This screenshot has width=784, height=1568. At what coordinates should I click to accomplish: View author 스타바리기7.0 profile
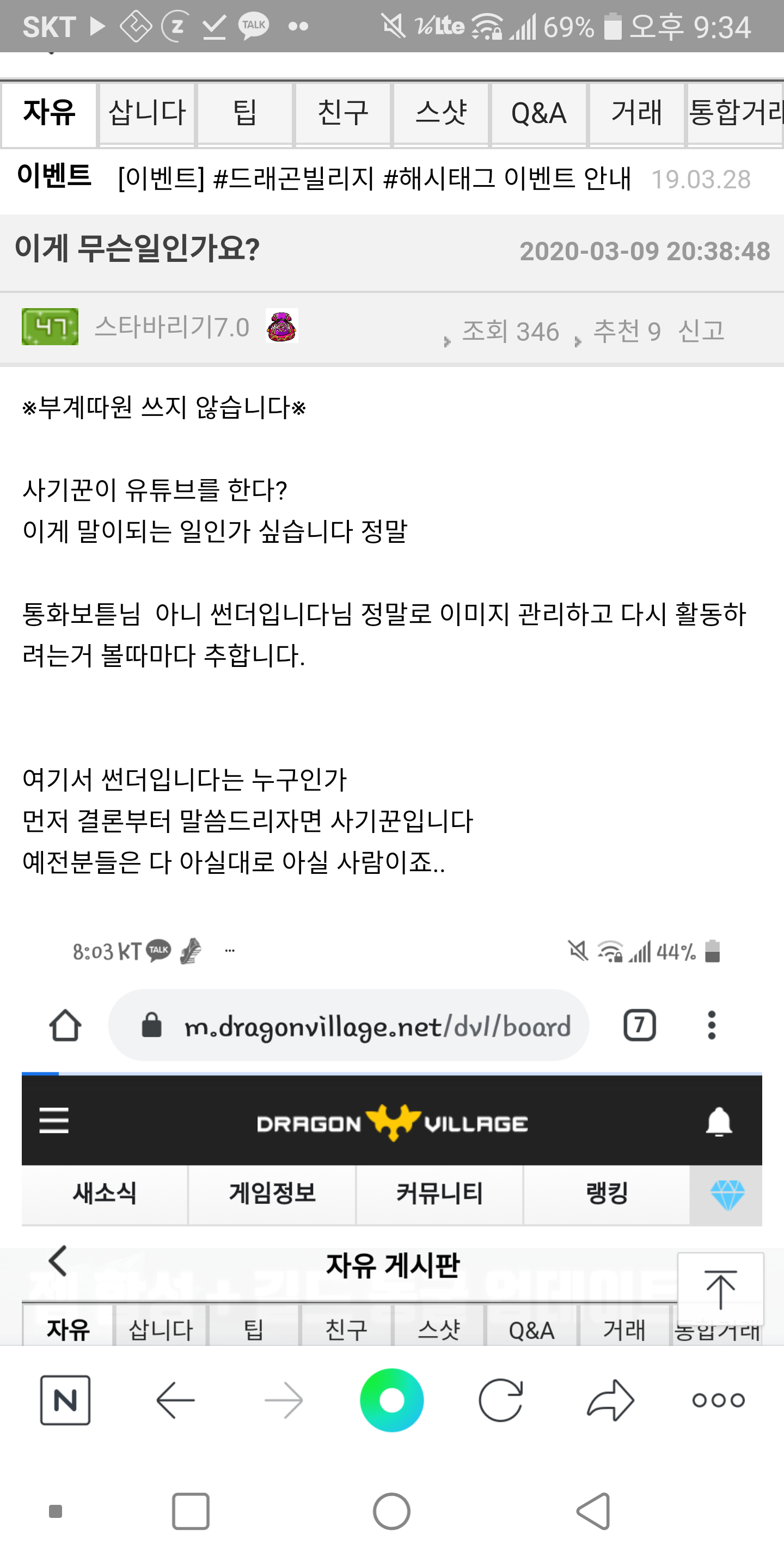point(171,327)
